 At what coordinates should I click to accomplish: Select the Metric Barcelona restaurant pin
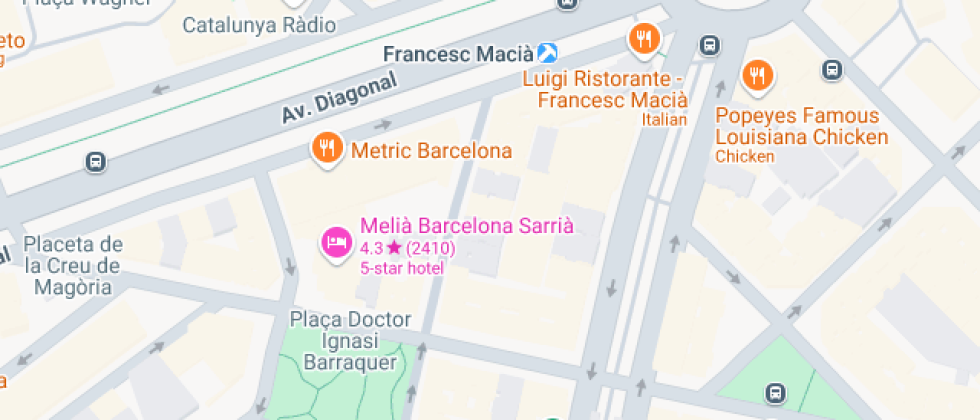point(327,148)
